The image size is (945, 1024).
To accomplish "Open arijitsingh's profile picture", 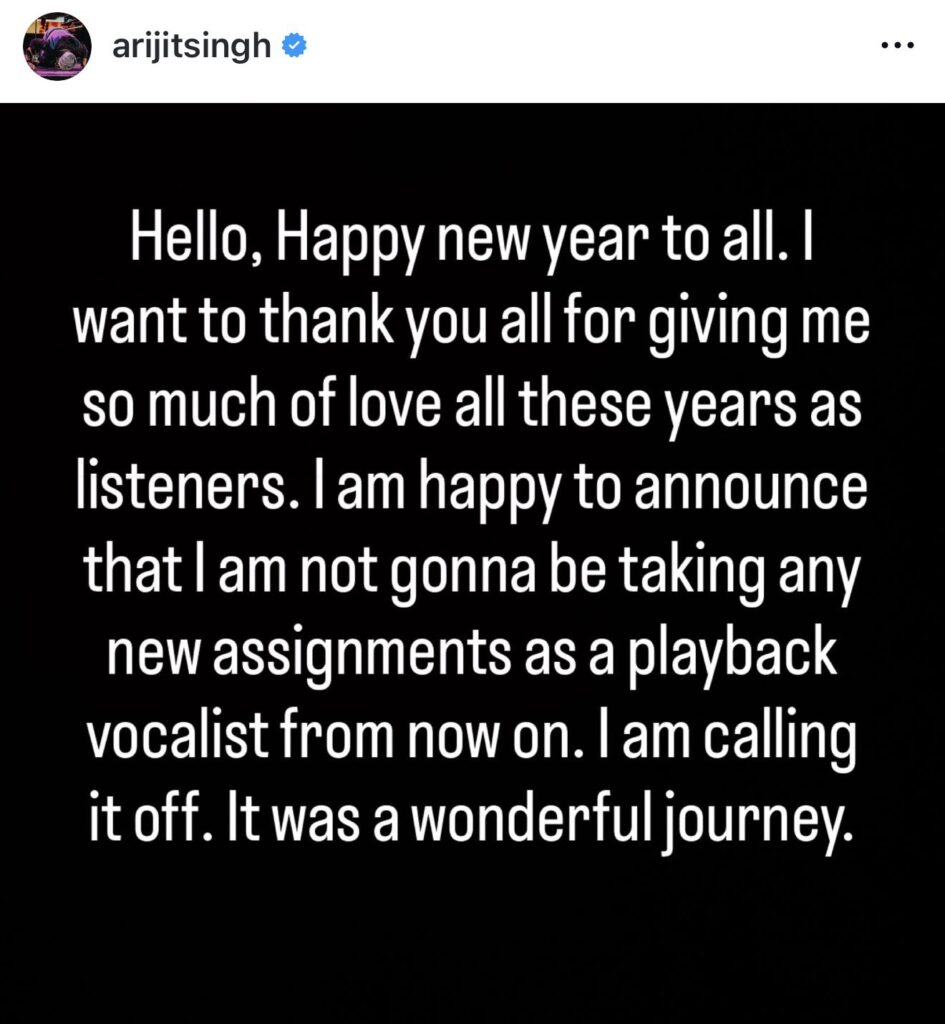I will (58, 47).
